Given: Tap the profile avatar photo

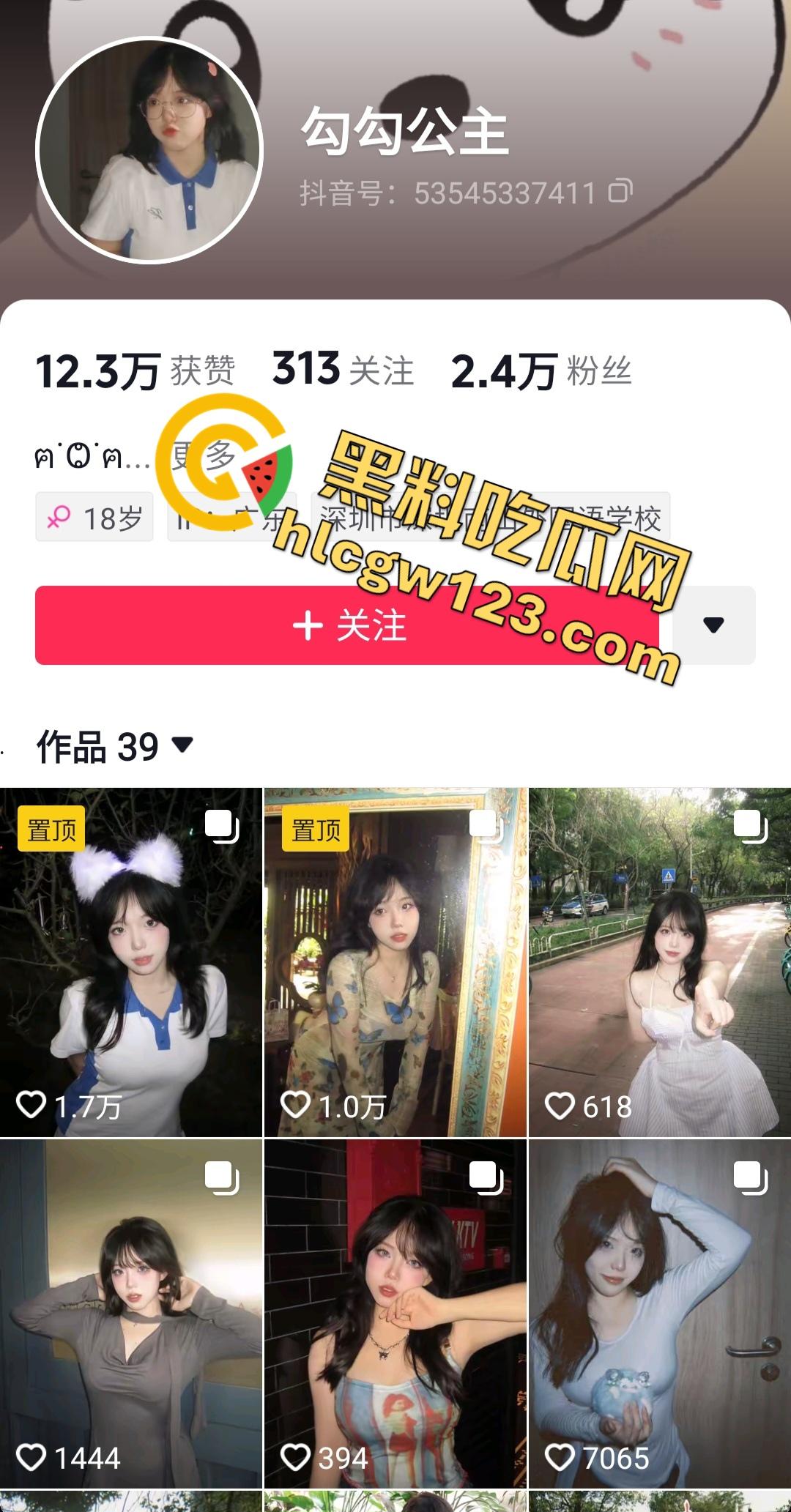Looking at the screenshot, I should point(149,150).
